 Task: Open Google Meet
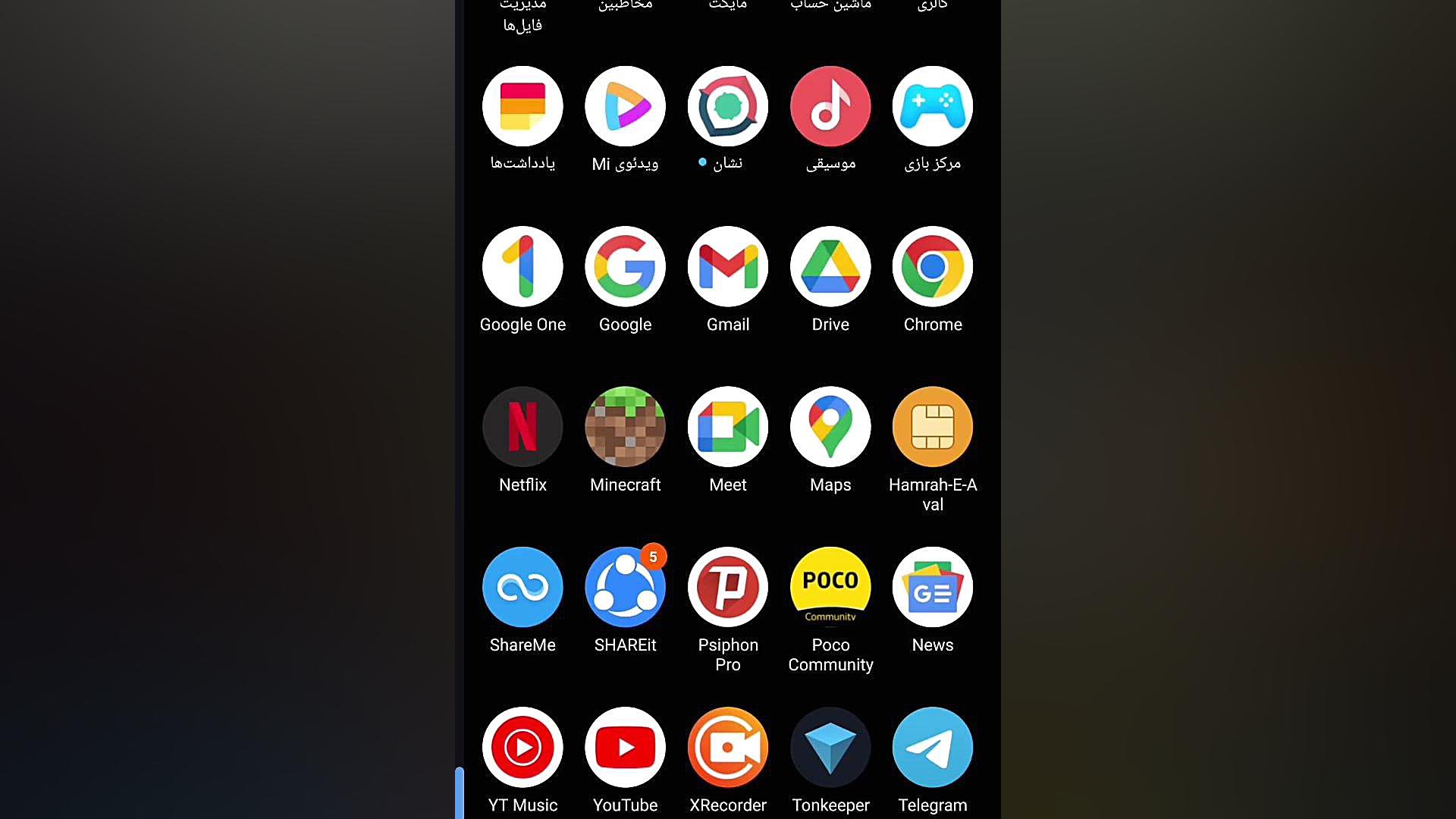click(727, 427)
